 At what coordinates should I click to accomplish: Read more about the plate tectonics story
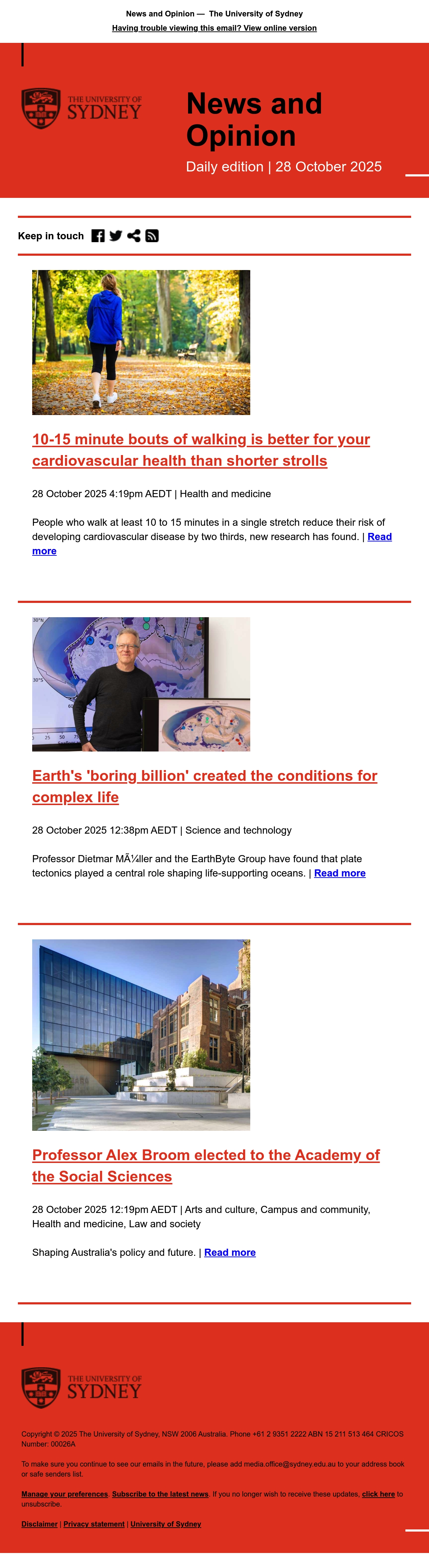[339, 873]
